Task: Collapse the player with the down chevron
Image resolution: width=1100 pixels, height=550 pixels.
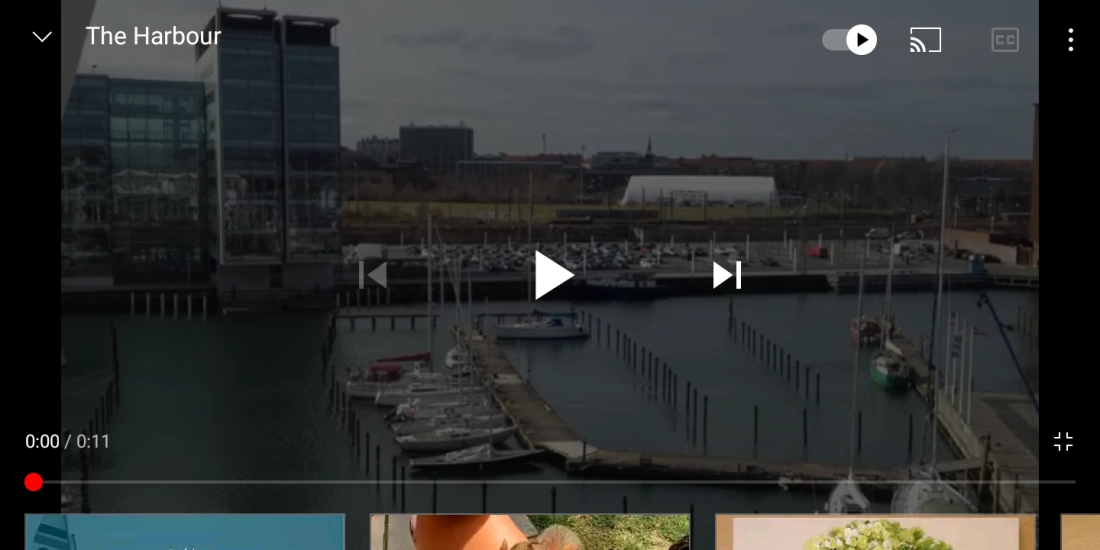Action: click(x=42, y=38)
